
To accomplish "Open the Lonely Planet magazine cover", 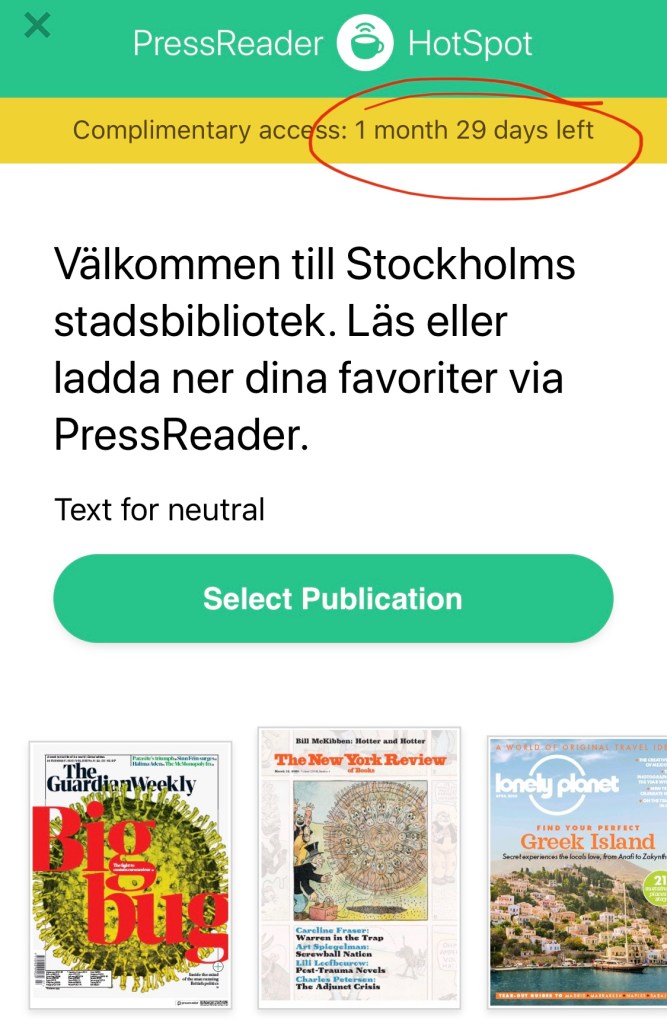I will pyautogui.click(x=576, y=870).
